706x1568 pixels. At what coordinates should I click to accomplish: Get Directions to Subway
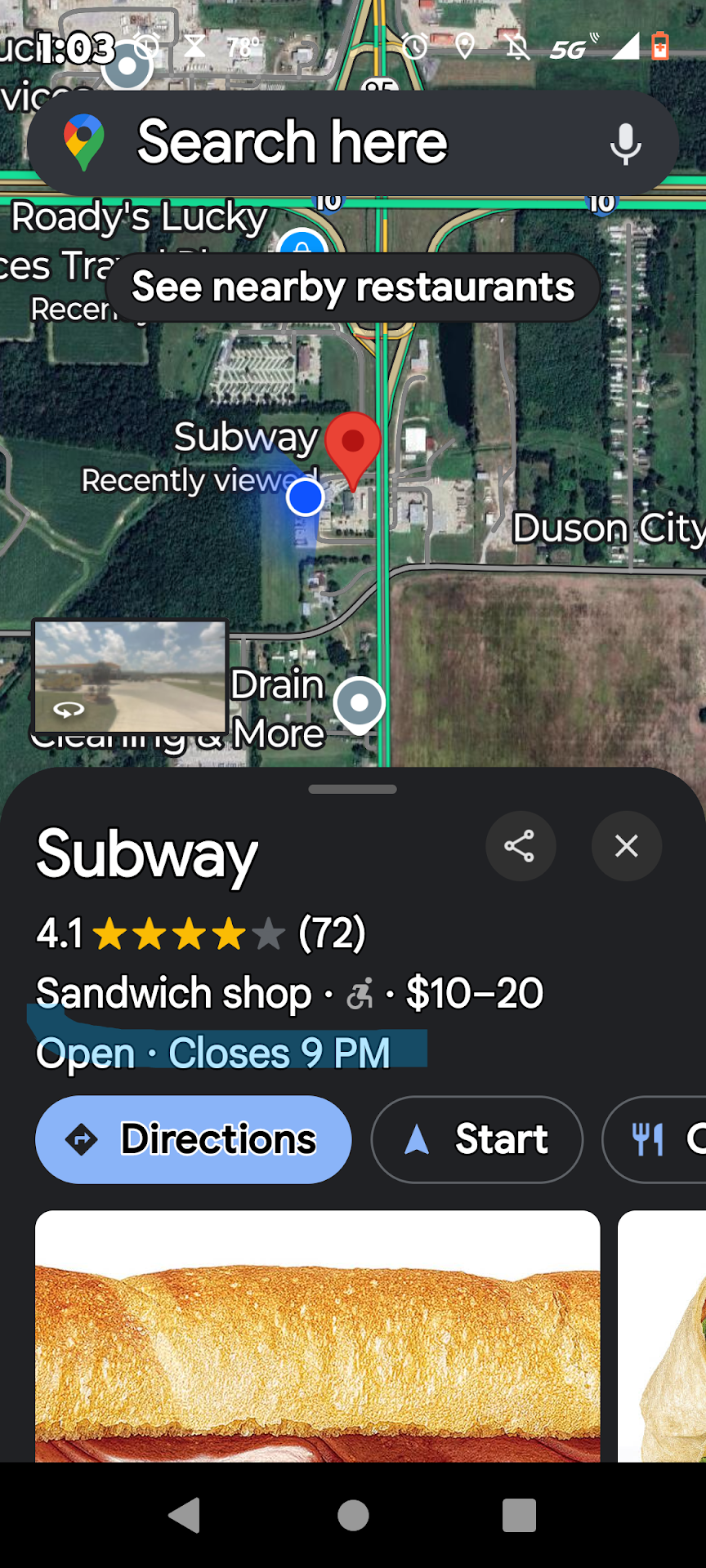(x=194, y=1139)
